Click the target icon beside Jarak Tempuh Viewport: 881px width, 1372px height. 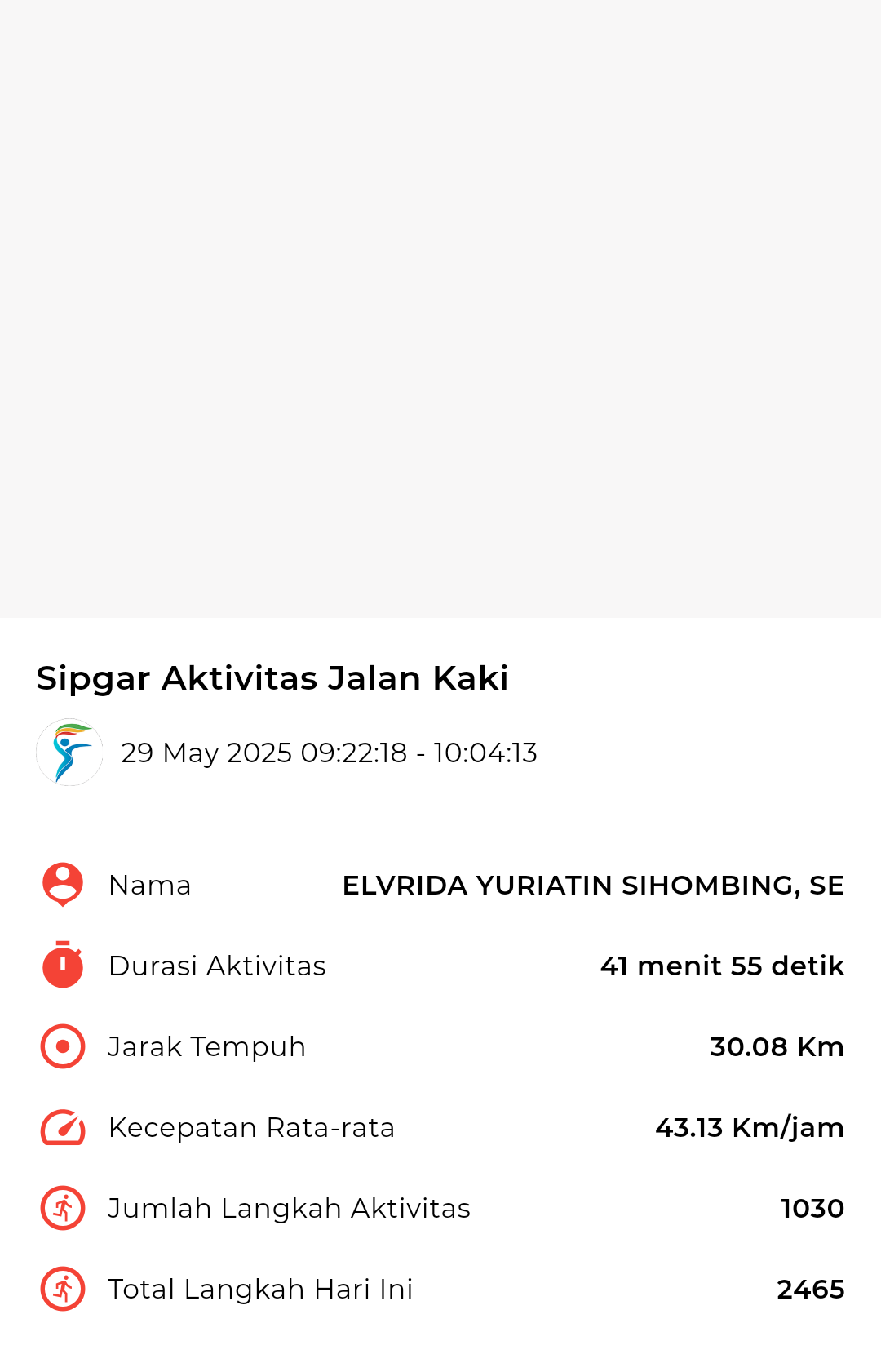pyautogui.click(x=62, y=1046)
